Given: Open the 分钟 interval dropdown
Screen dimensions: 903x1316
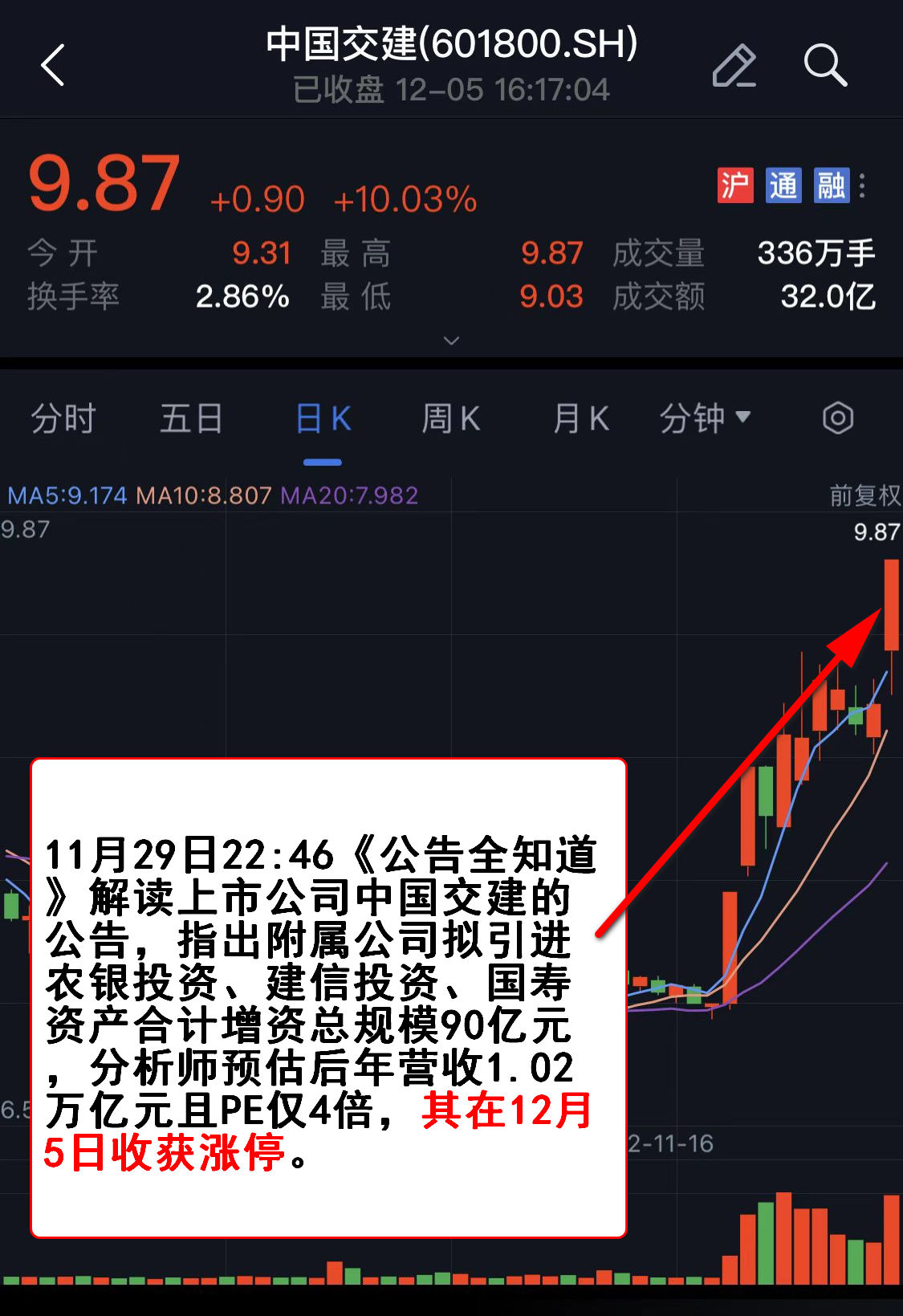Looking at the screenshot, I should 704,418.
